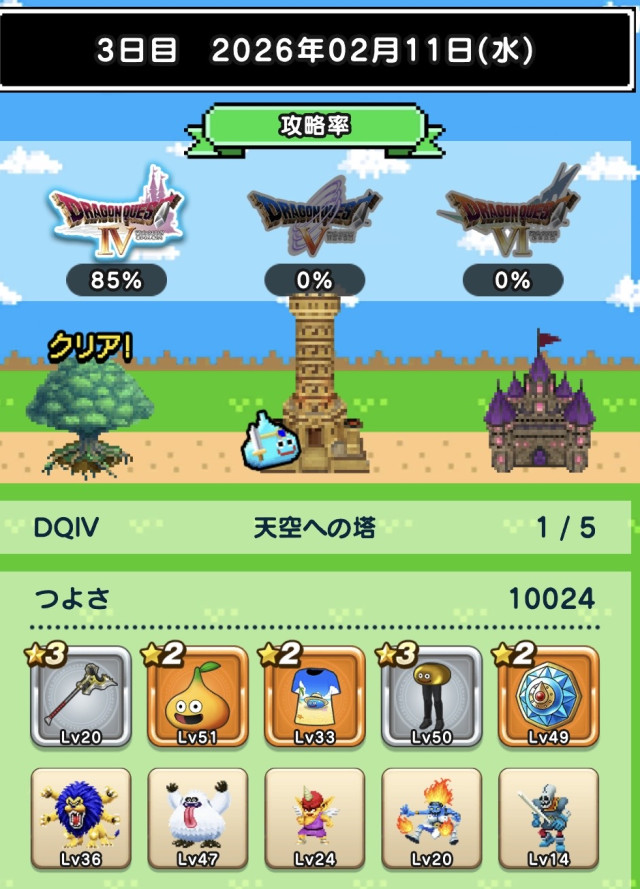View the Lv47 white furry monster

click(x=198, y=817)
